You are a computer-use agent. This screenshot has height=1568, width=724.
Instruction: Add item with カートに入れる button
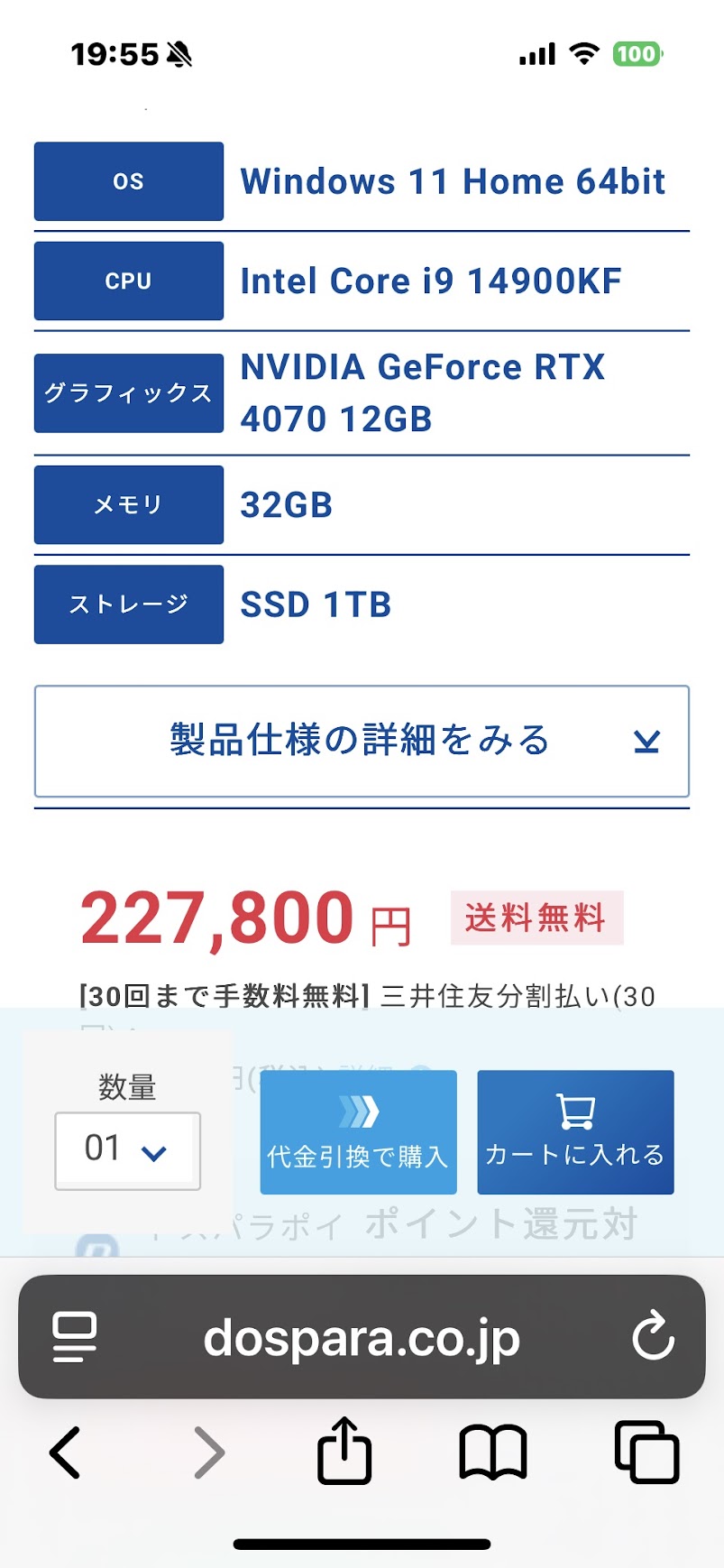tap(575, 1132)
